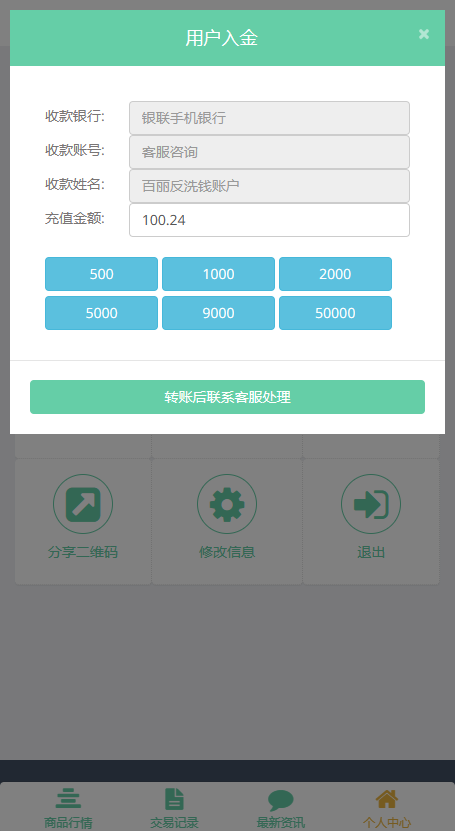This screenshot has width=455, height=831.
Task: Pick the 50000 recharge amount
Action: tap(335, 313)
